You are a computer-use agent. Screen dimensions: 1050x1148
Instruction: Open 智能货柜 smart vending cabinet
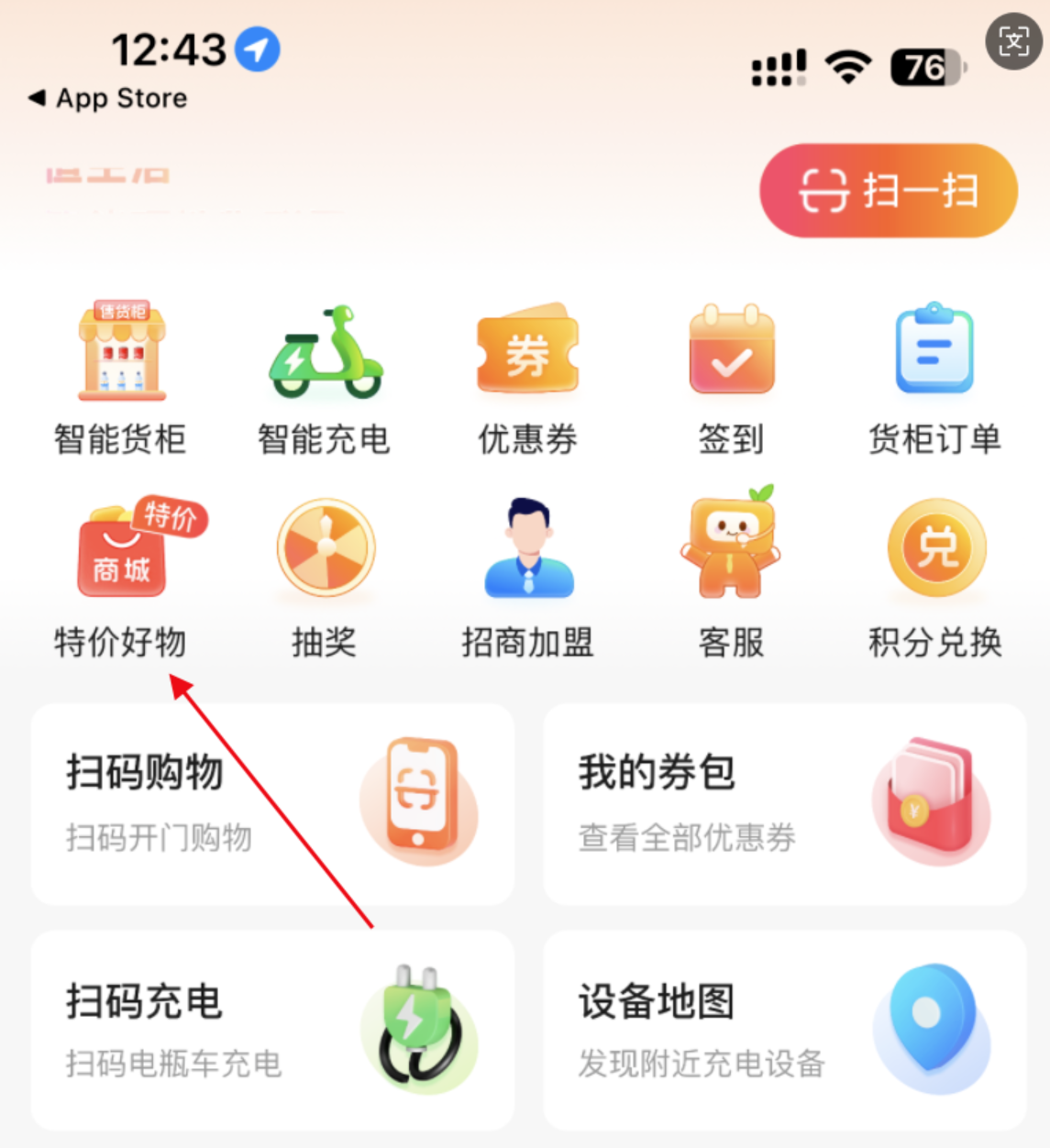coord(121,378)
